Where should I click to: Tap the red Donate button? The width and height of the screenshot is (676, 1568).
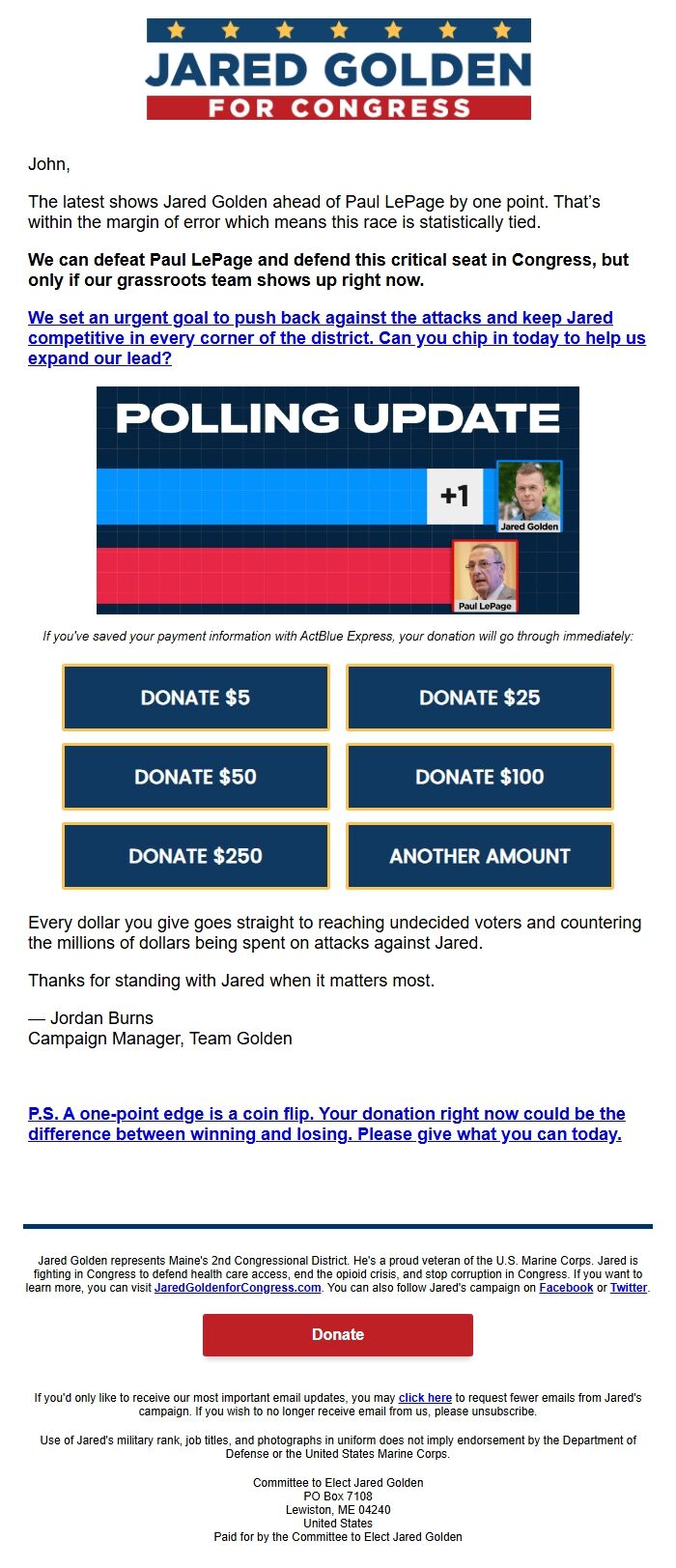(x=337, y=1334)
